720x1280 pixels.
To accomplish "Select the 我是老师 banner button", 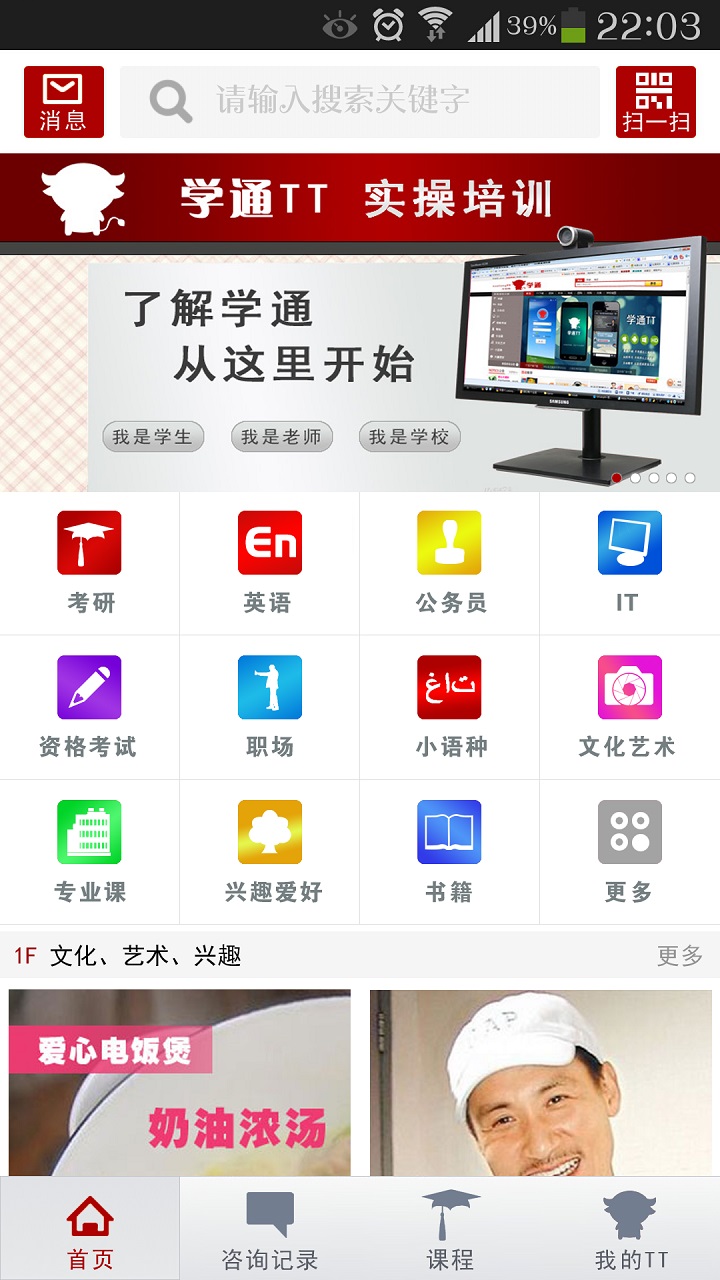I will point(281,437).
